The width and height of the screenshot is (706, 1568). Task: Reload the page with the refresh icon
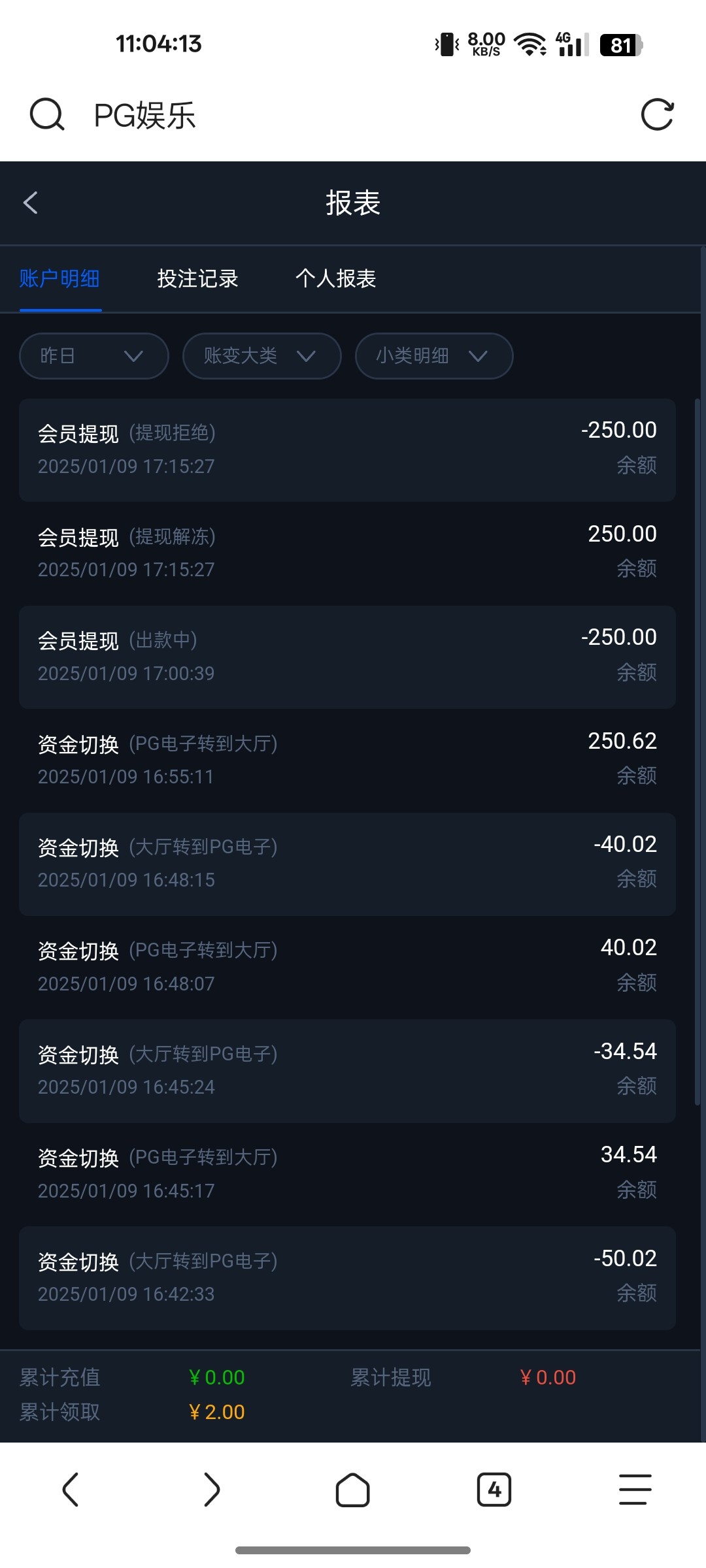(657, 115)
